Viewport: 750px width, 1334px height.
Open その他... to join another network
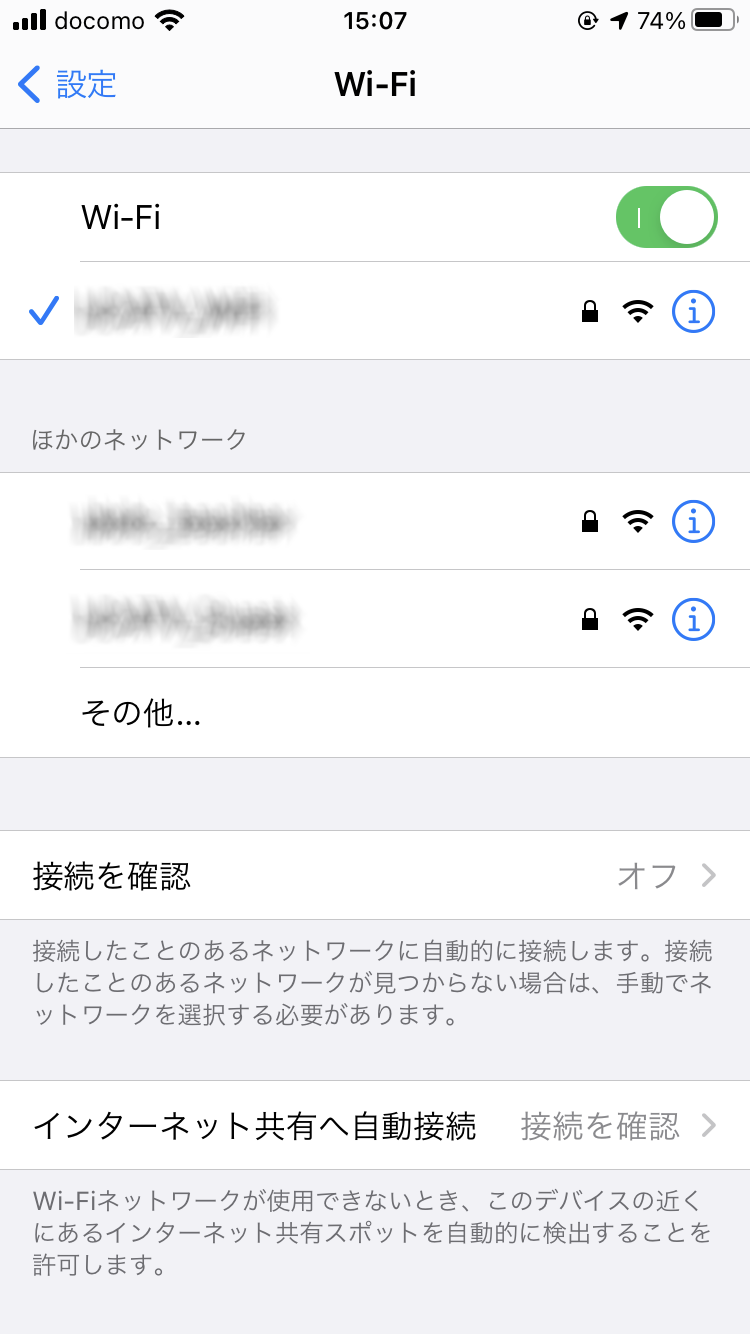click(141, 713)
